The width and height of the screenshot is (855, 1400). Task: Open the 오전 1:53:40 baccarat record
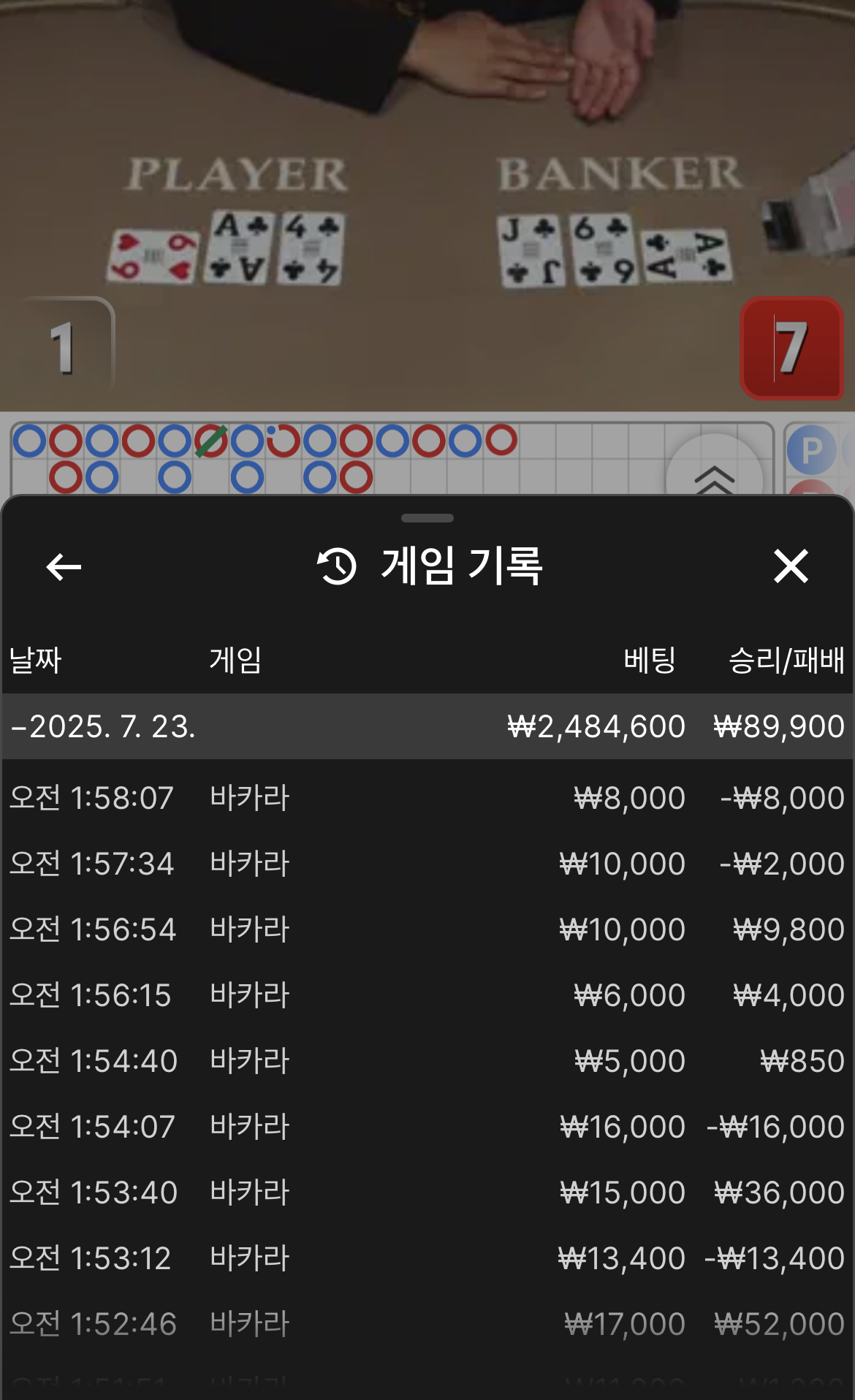[427, 1192]
